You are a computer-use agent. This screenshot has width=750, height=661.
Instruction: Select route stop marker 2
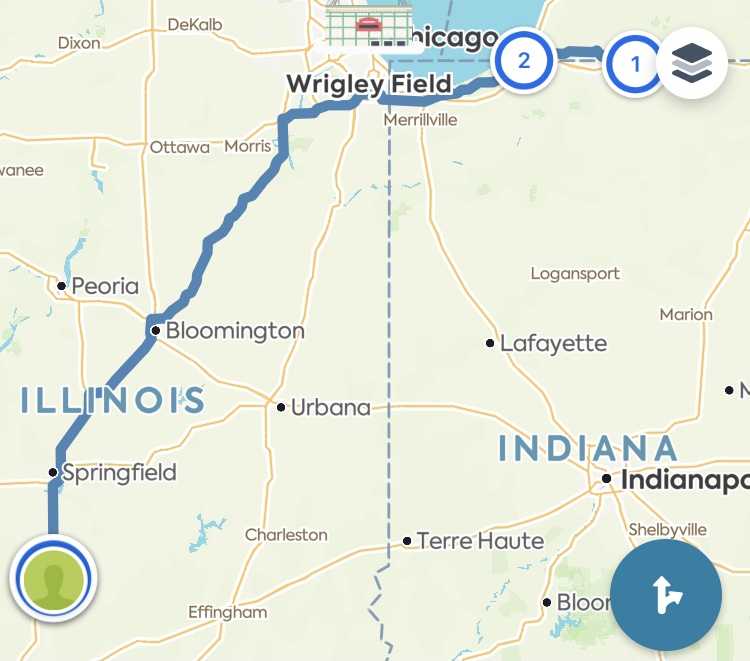click(523, 61)
